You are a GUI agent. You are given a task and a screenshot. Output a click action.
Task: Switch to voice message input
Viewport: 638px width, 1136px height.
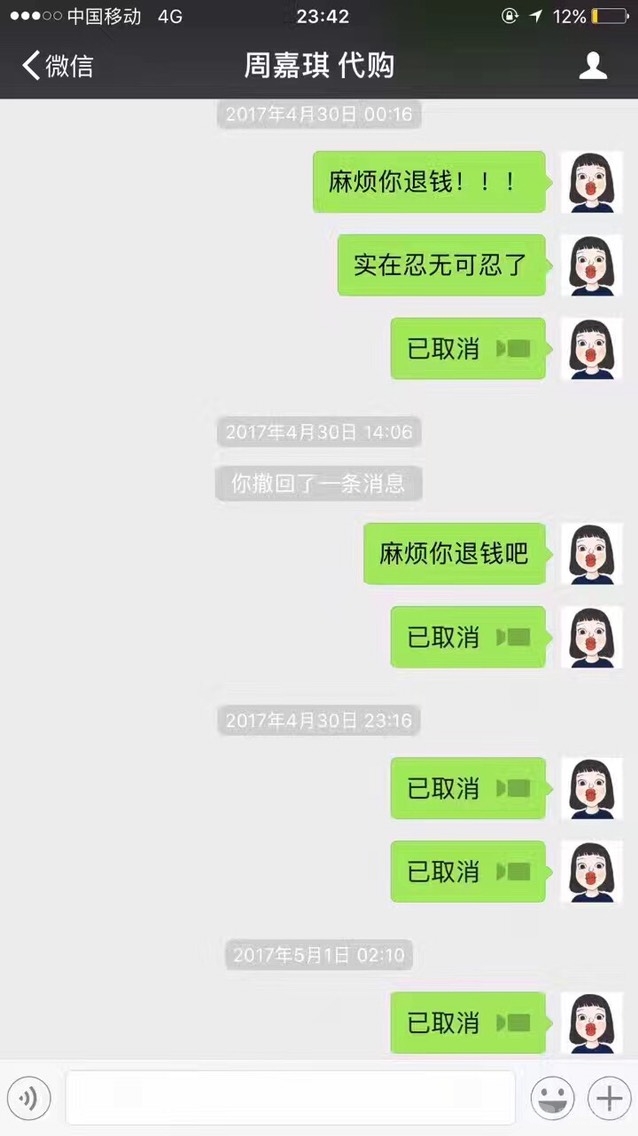click(x=28, y=1099)
